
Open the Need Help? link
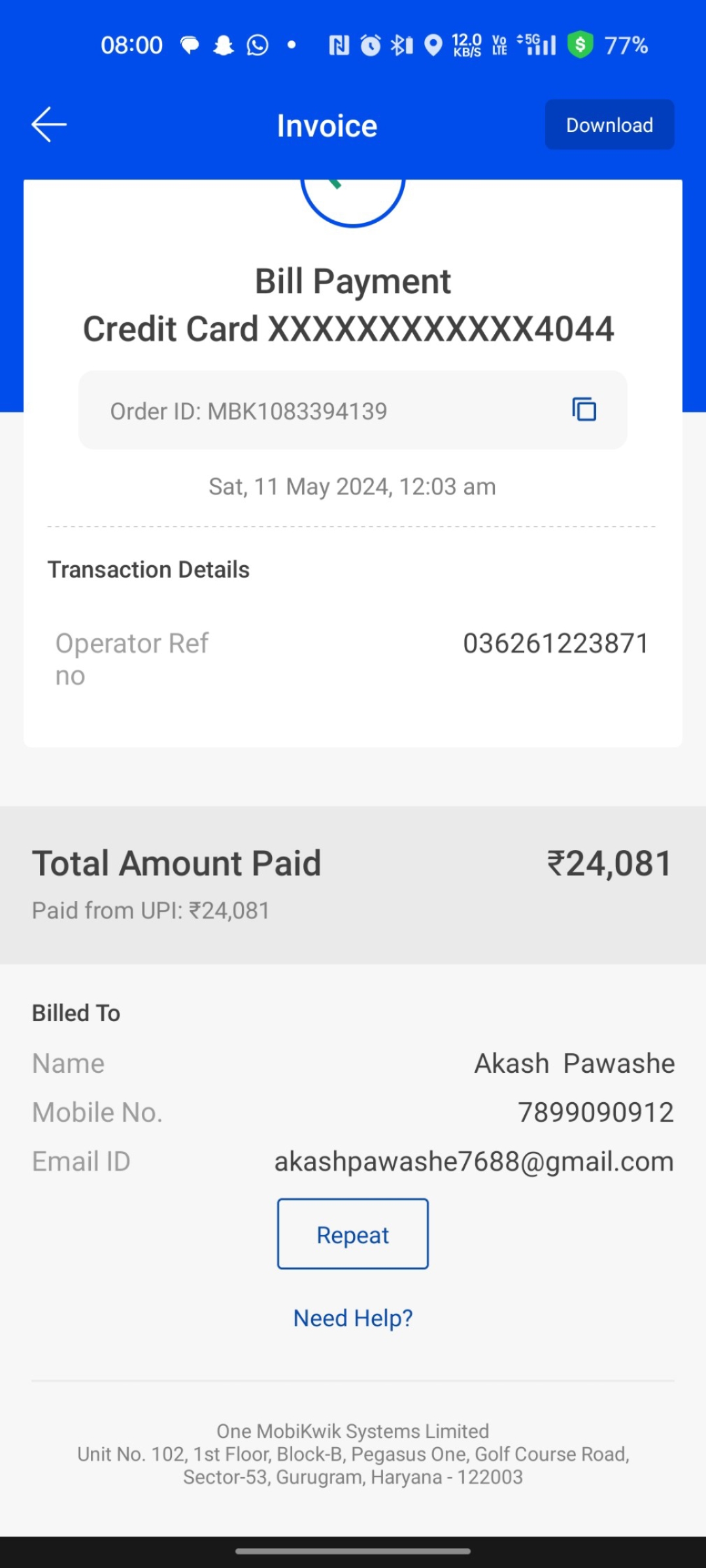click(x=353, y=1318)
